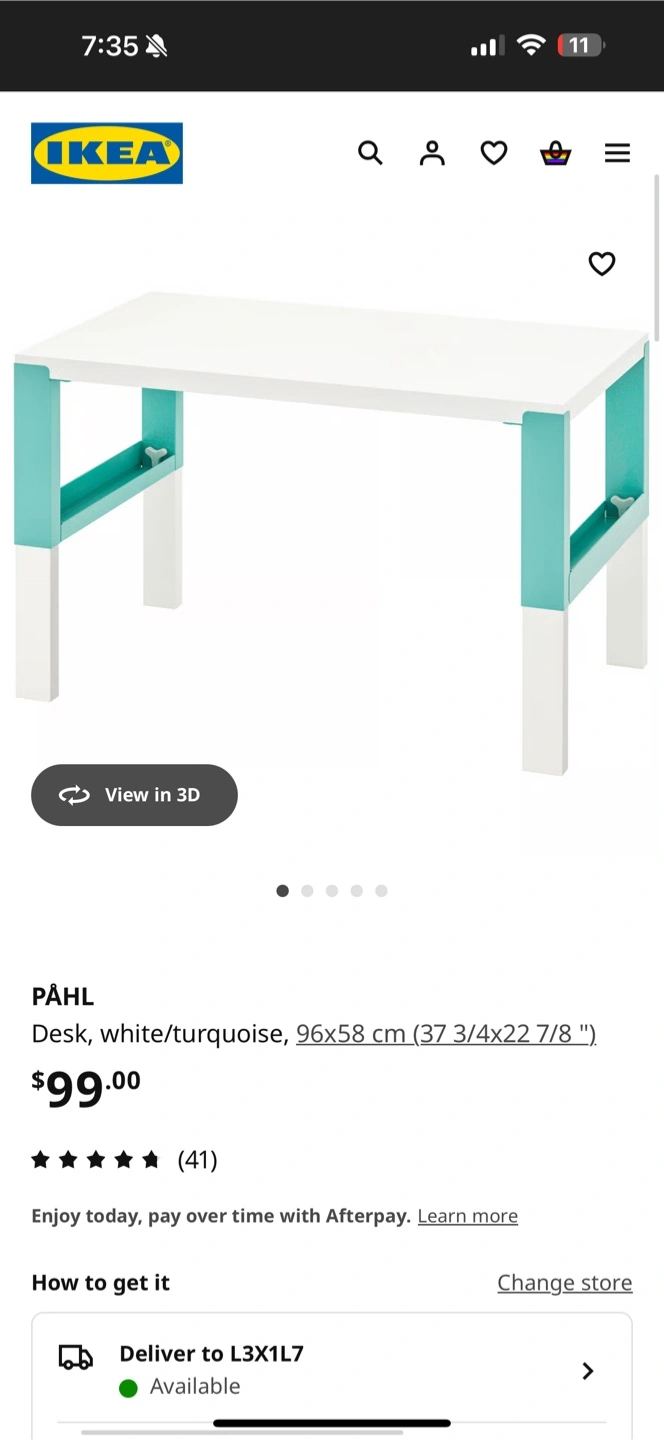Open the hamburger menu

pos(617,153)
